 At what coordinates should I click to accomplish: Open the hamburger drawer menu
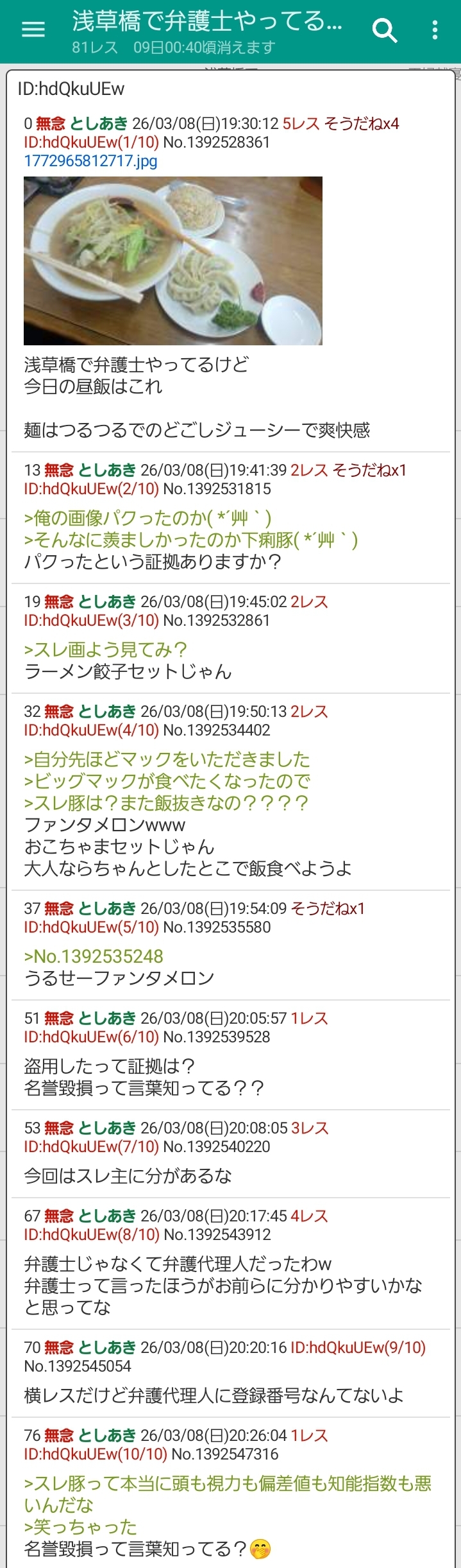click(33, 30)
